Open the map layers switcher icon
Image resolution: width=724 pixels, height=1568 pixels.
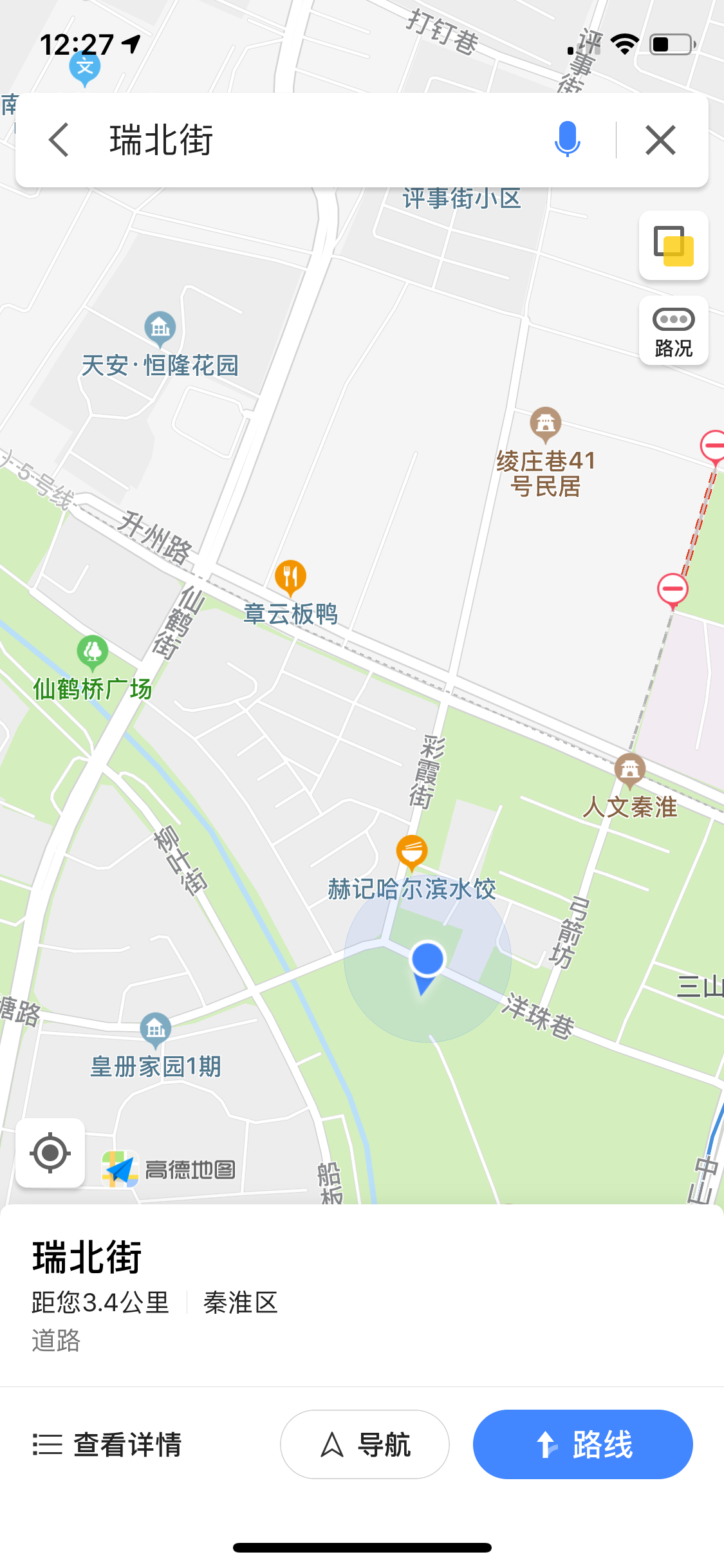(673, 245)
